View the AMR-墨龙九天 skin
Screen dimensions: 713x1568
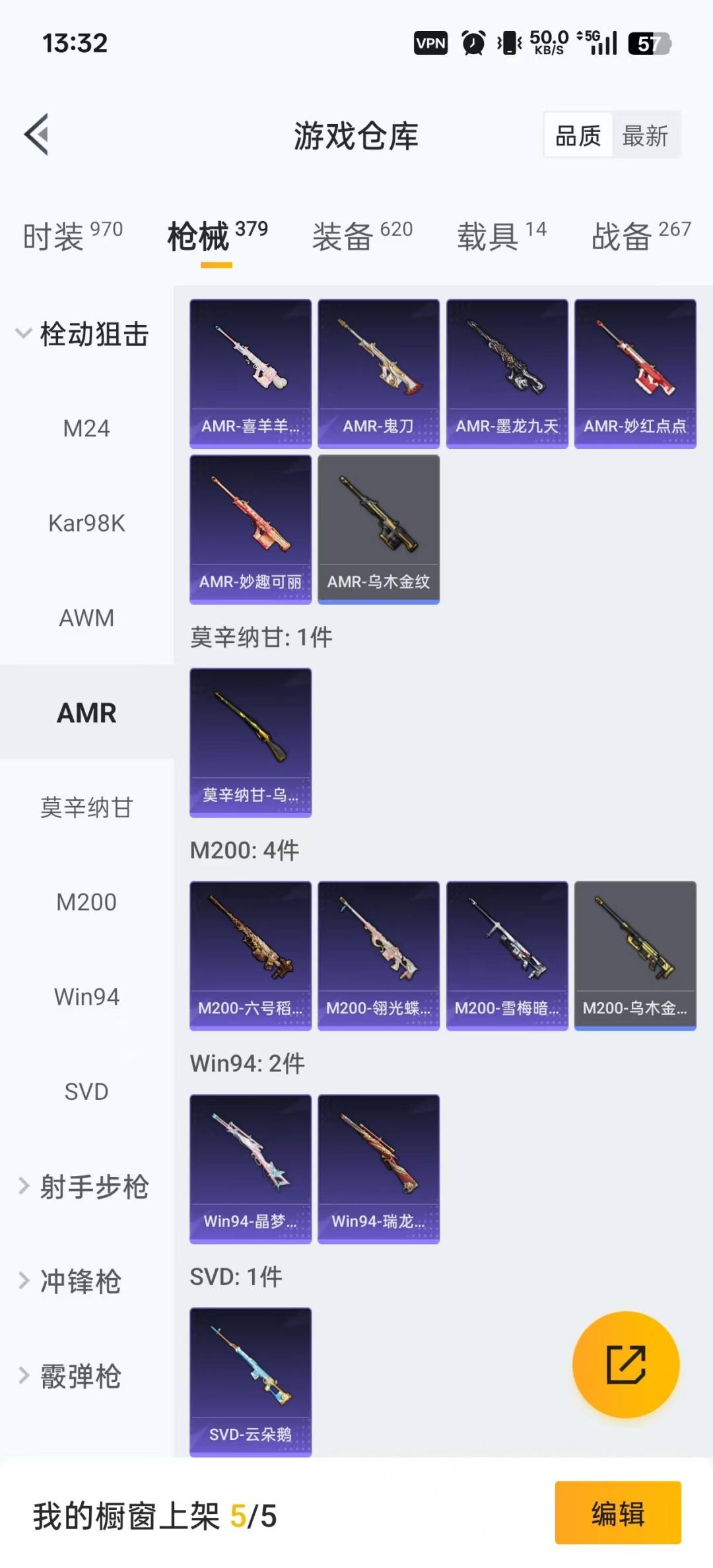point(507,374)
